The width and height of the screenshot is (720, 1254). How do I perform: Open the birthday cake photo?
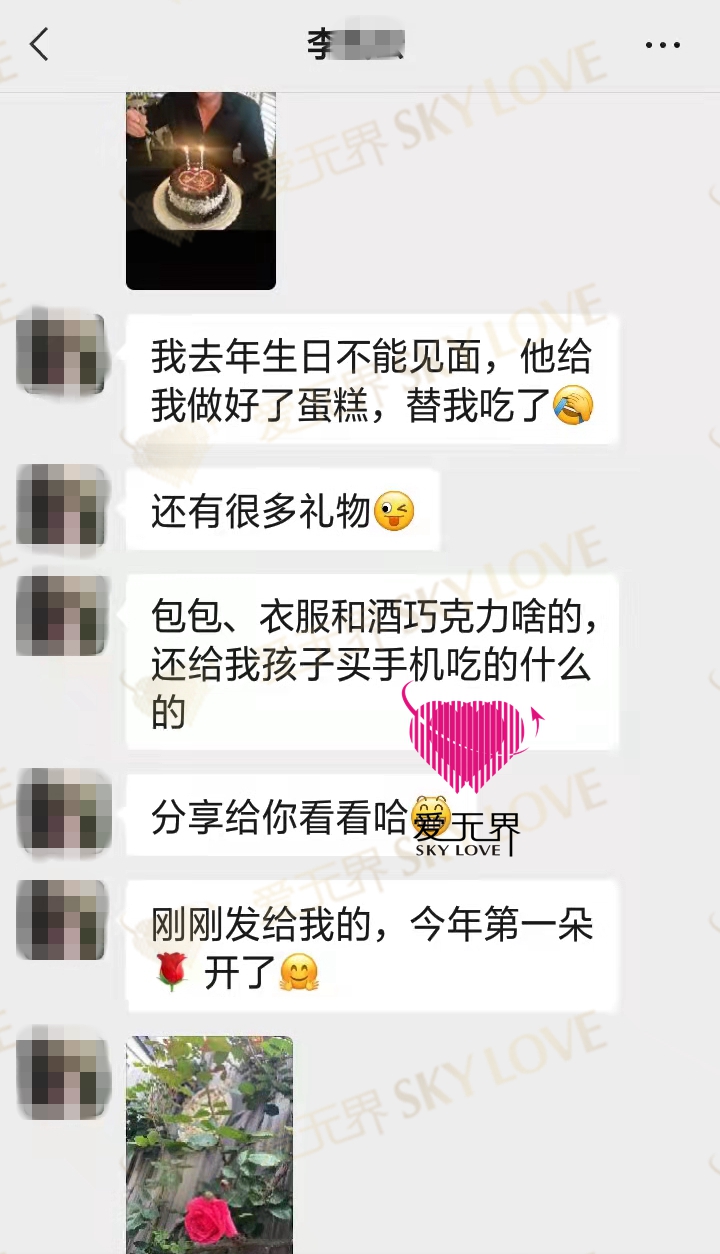tap(200, 190)
